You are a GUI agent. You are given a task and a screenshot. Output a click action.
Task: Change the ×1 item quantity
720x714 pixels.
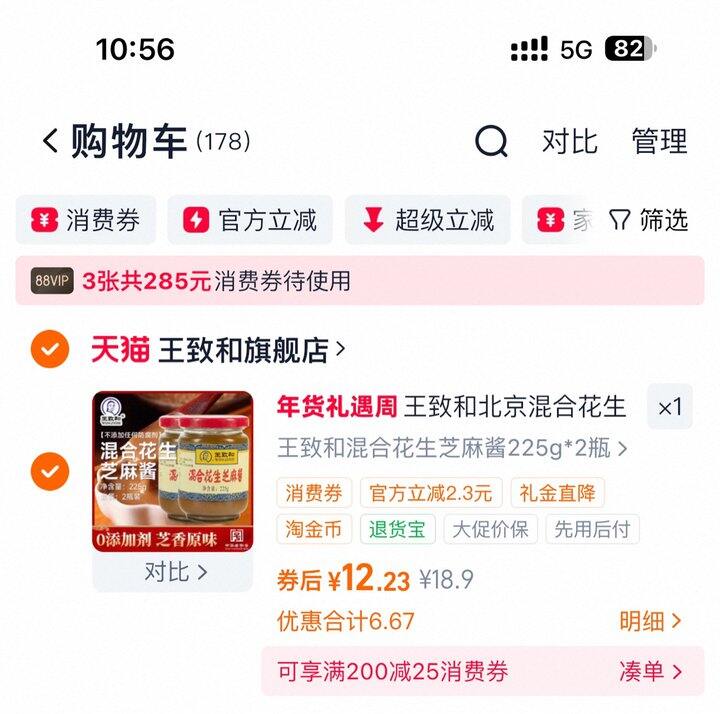click(669, 407)
